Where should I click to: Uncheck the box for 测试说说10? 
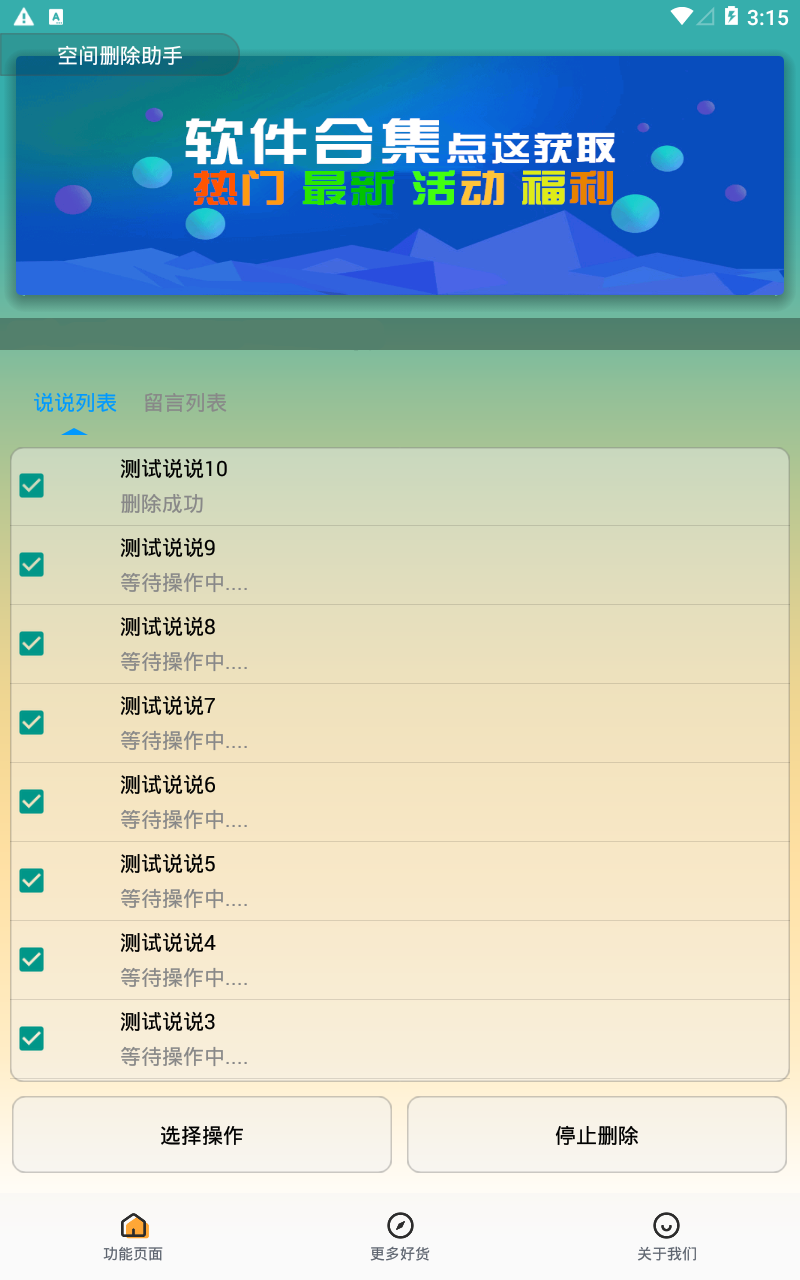[x=32, y=486]
